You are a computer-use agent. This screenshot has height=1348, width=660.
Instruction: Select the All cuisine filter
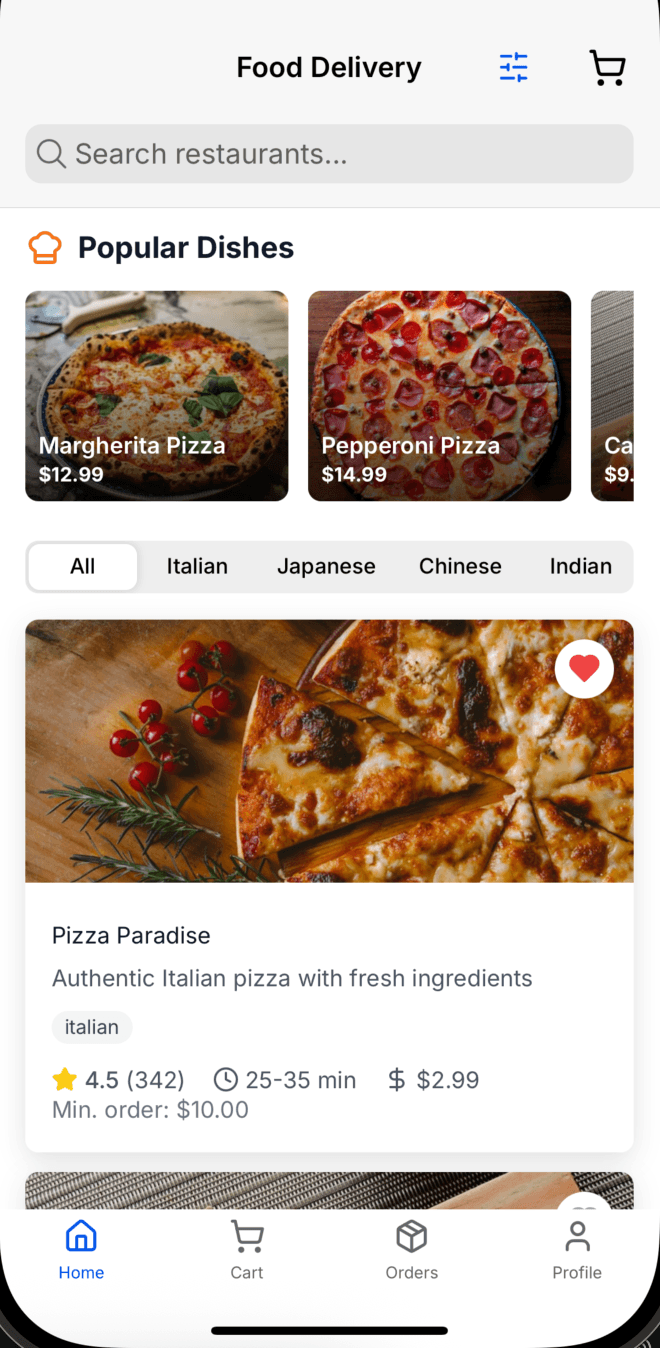pos(83,567)
